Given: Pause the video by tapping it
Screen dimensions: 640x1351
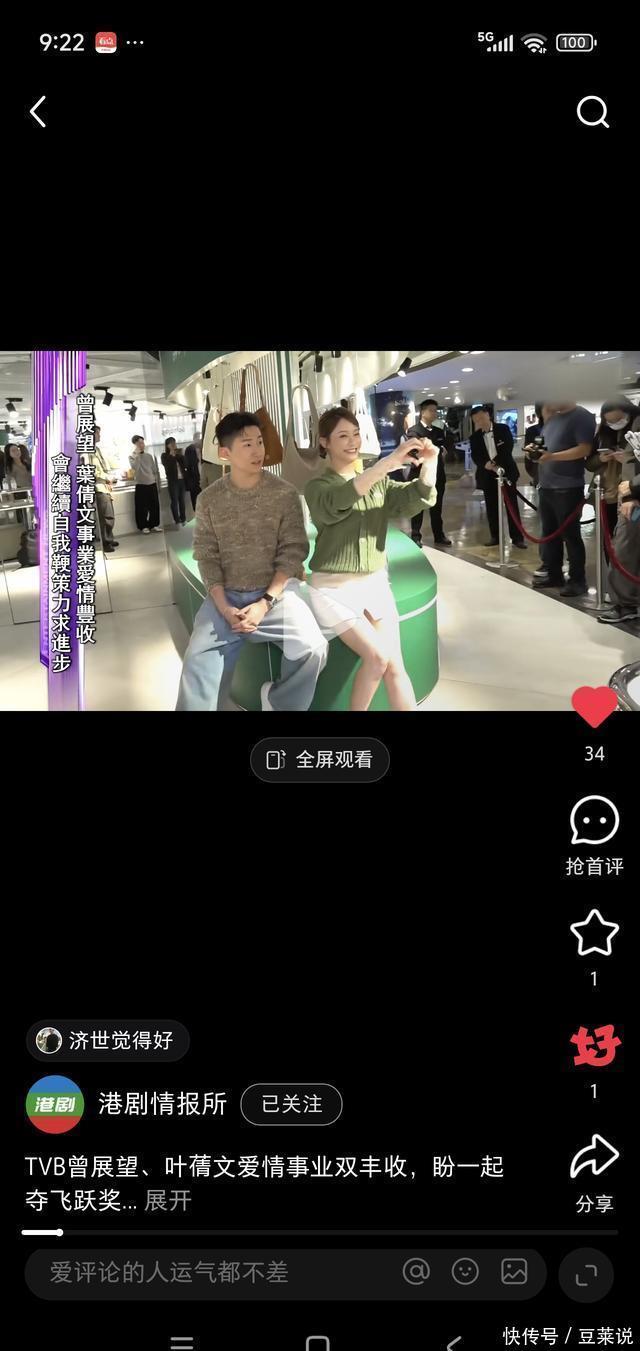Looking at the screenshot, I should (320, 530).
